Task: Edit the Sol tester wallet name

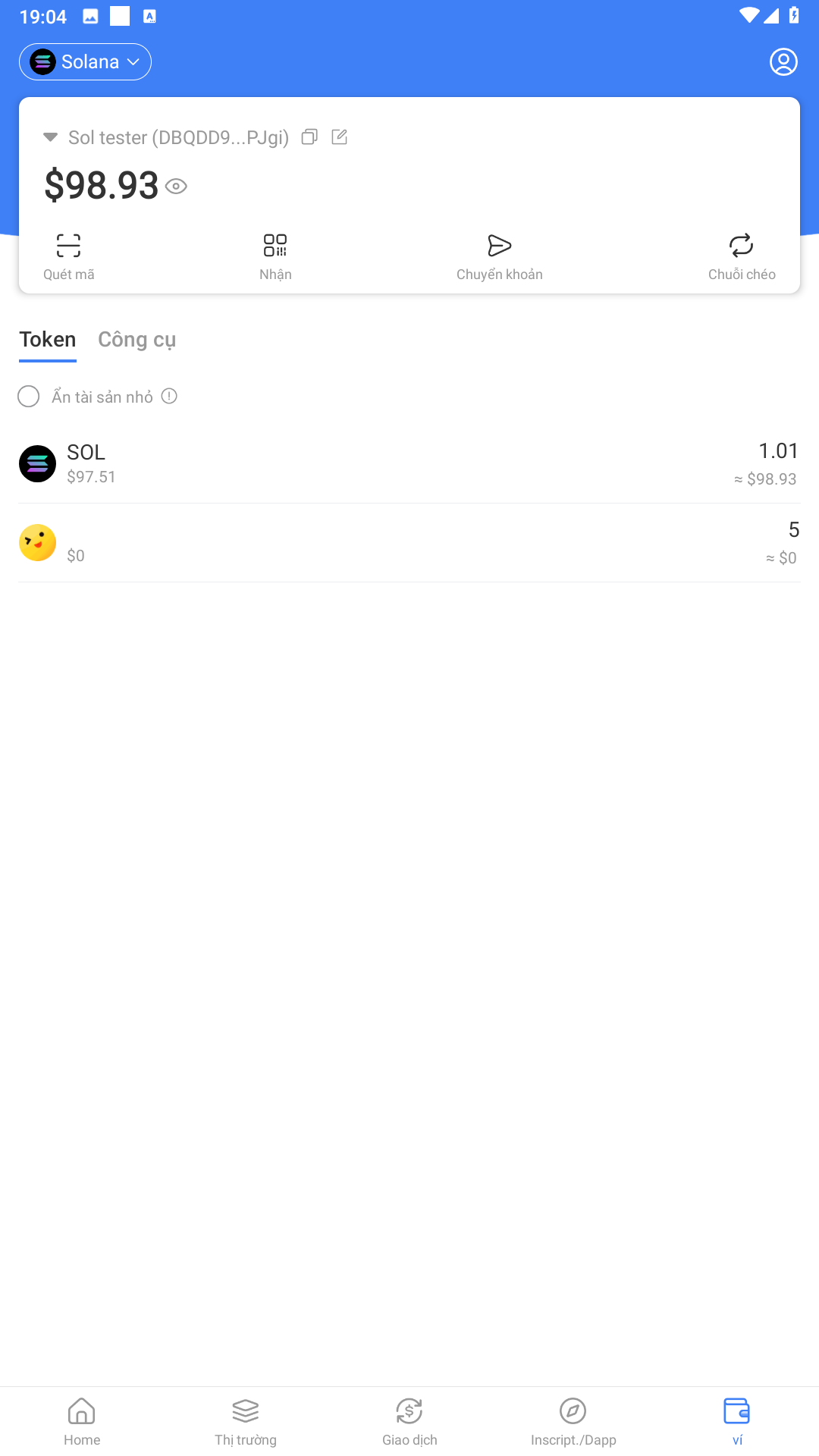Action: [x=340, y=137]
